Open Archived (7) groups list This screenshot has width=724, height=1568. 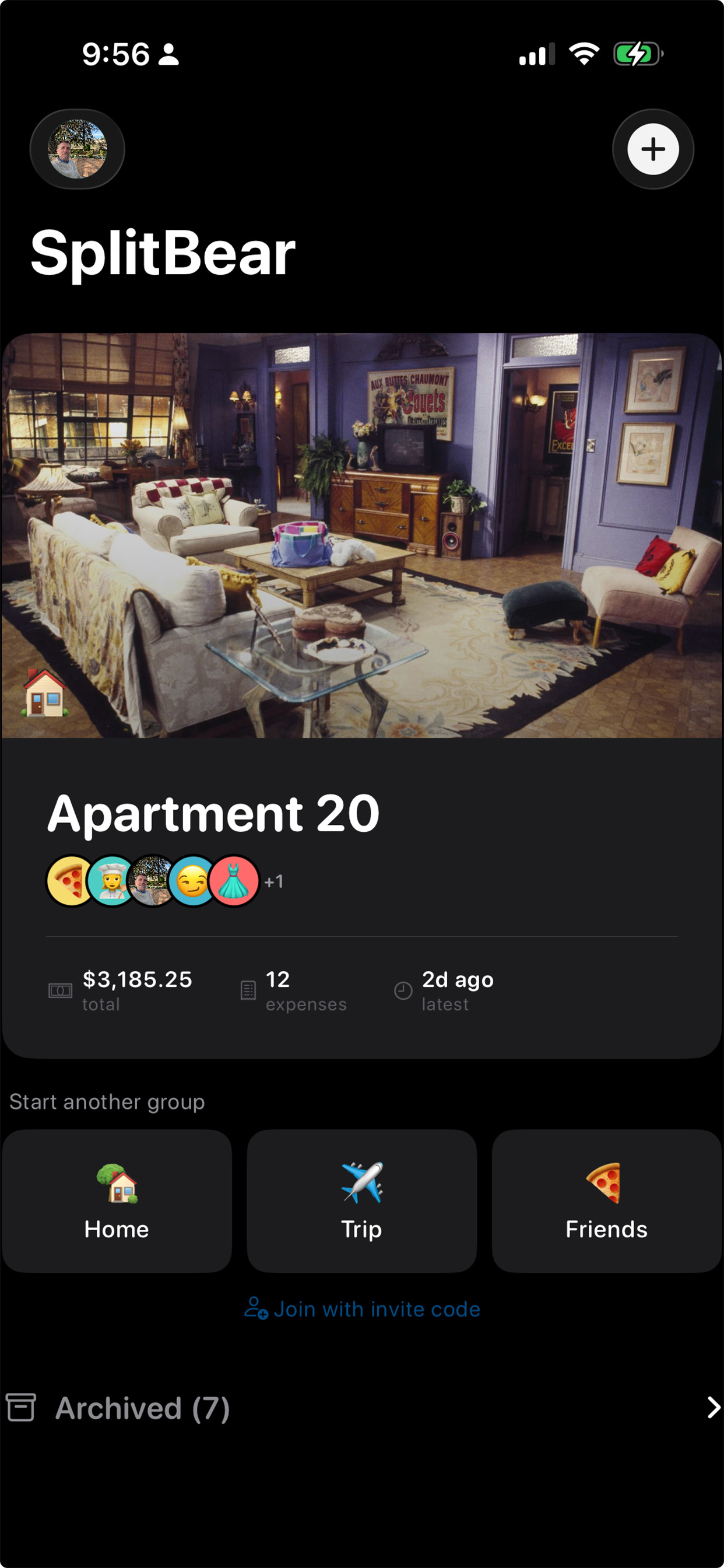142,1410
